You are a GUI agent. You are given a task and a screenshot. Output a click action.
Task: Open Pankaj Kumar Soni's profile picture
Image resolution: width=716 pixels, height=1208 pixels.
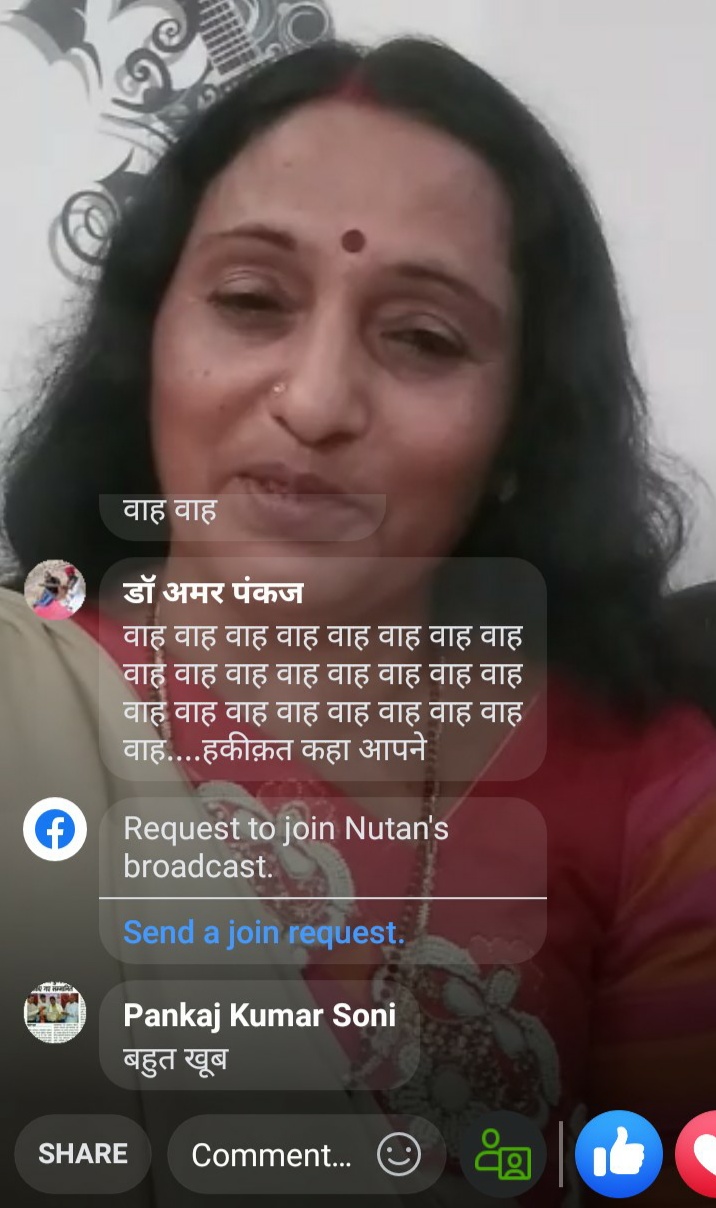[x=55, y=1012]
